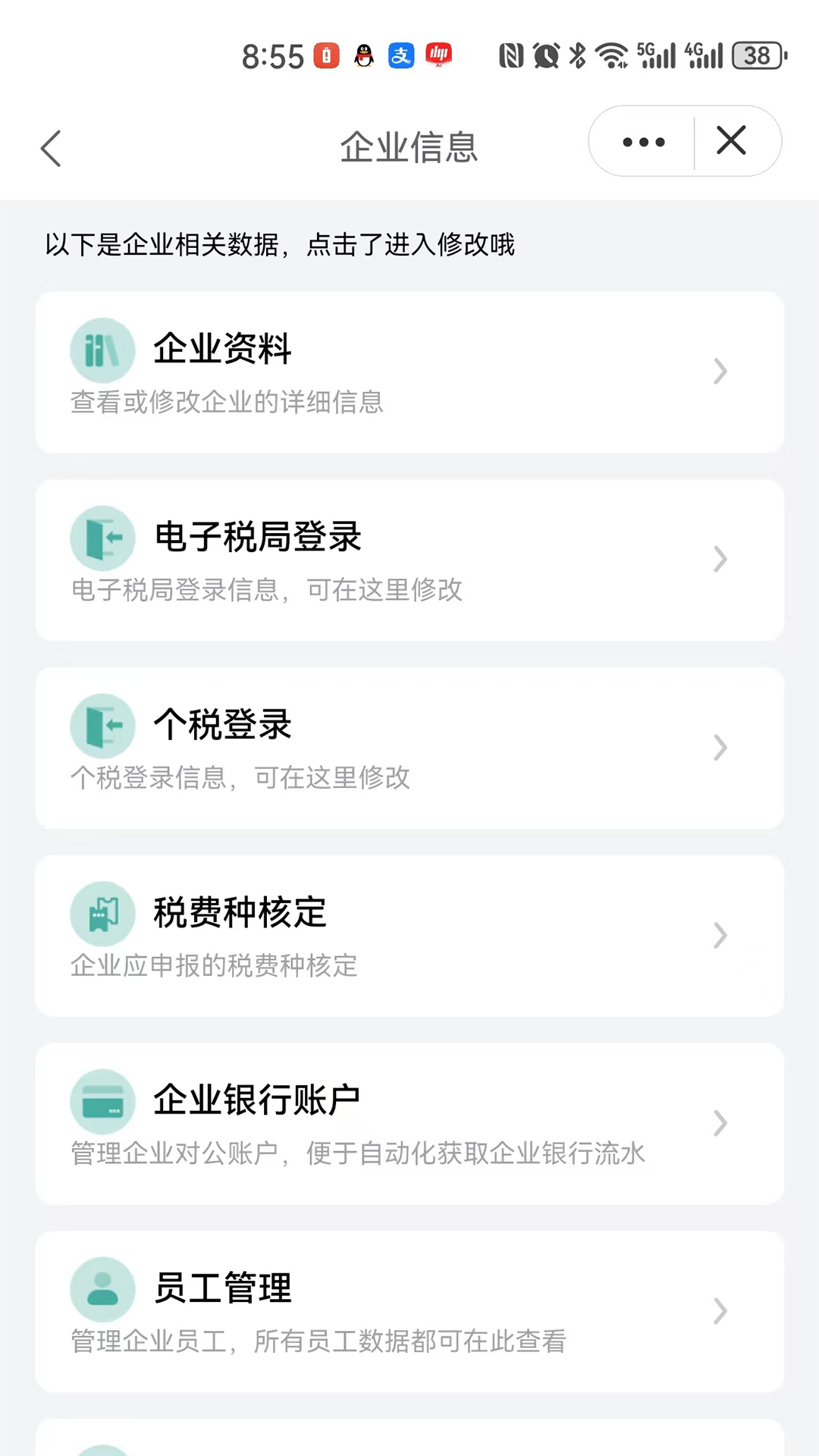
Task: Expand the 企业资料 entry chevron
Action: tap(719, 372)
